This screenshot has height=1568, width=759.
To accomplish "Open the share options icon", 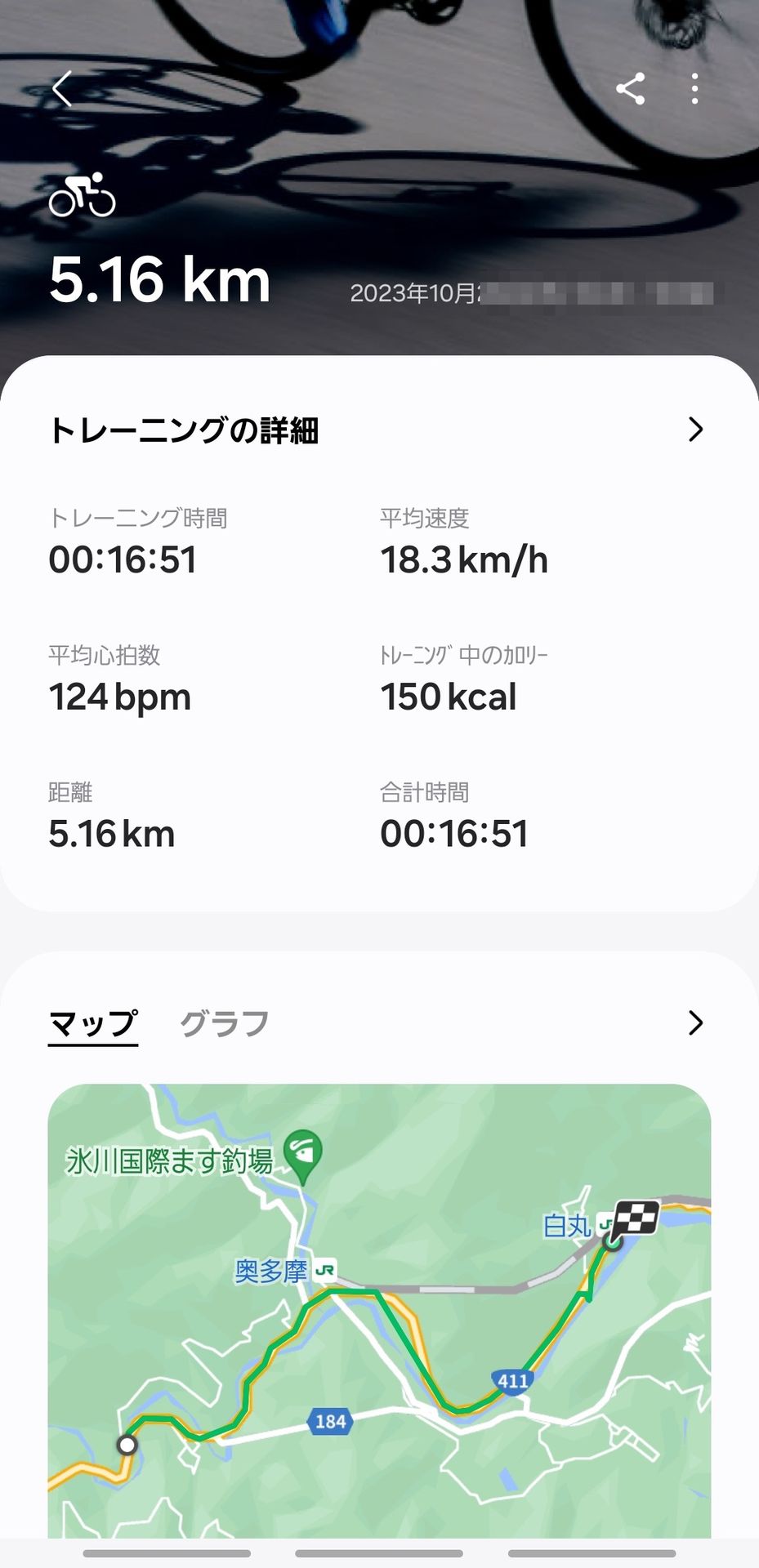I will 631,90.
